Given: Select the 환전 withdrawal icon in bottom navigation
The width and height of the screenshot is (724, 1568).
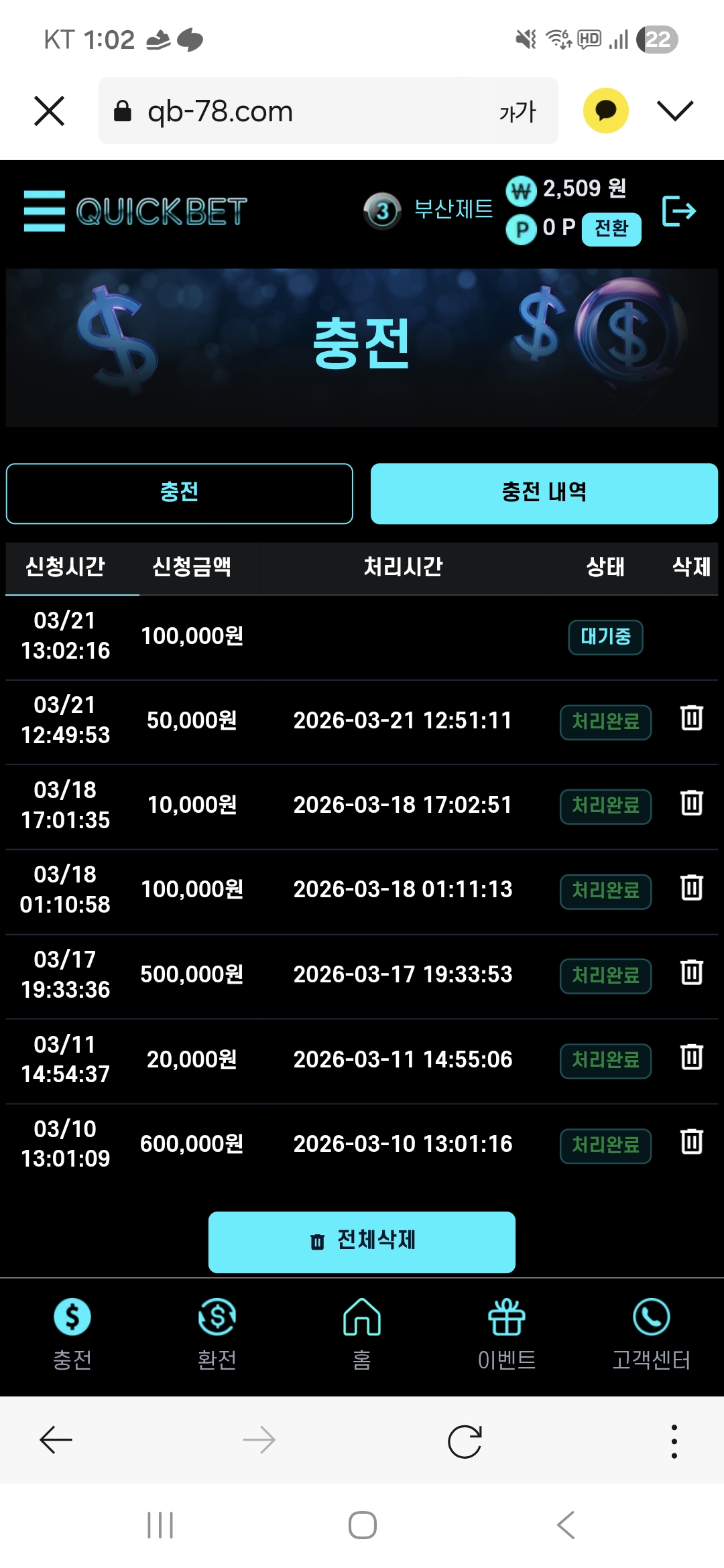Looking at the screenshot, I should pos(216,1329).
